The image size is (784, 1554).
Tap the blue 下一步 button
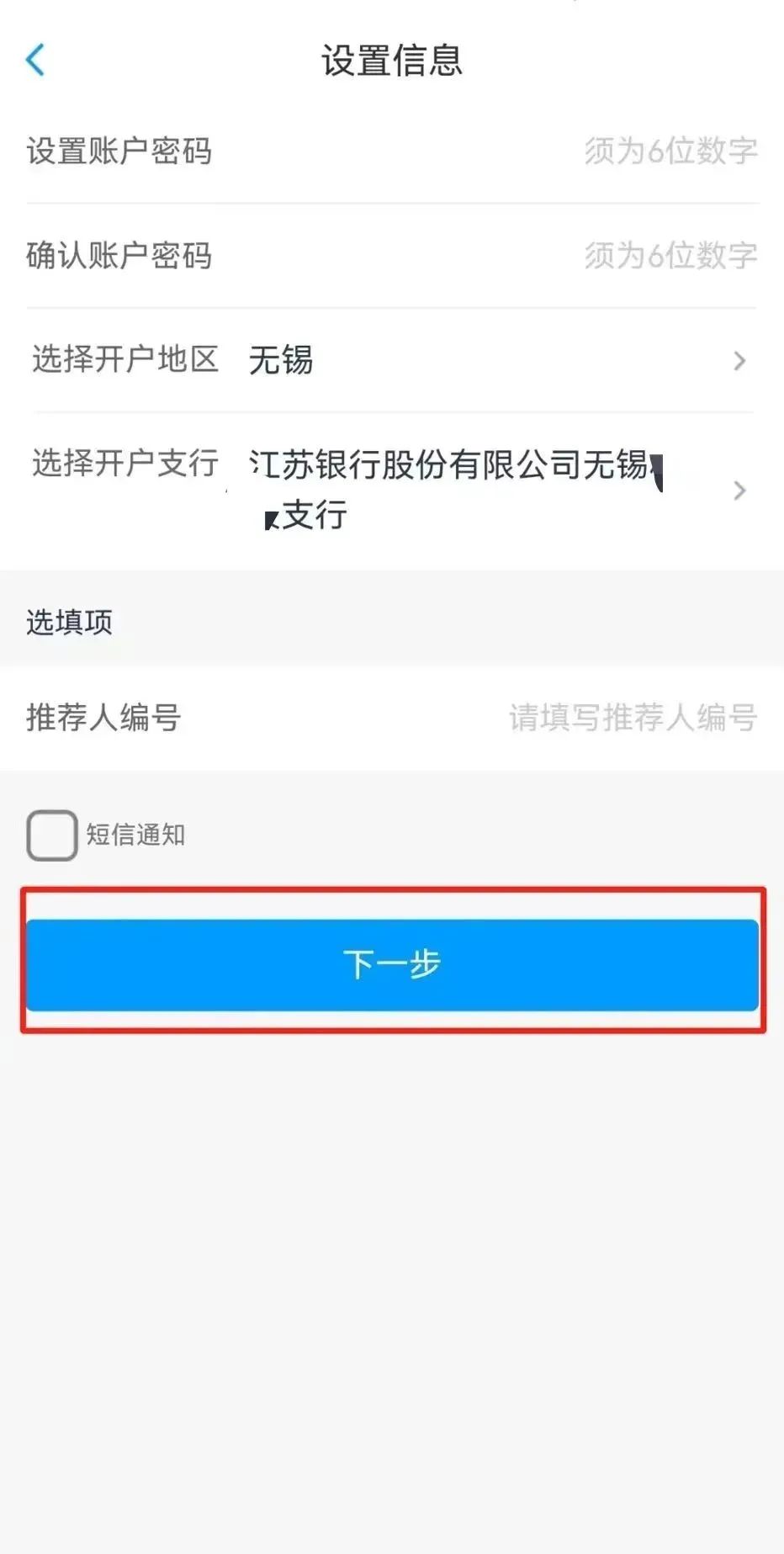point(392,964)
